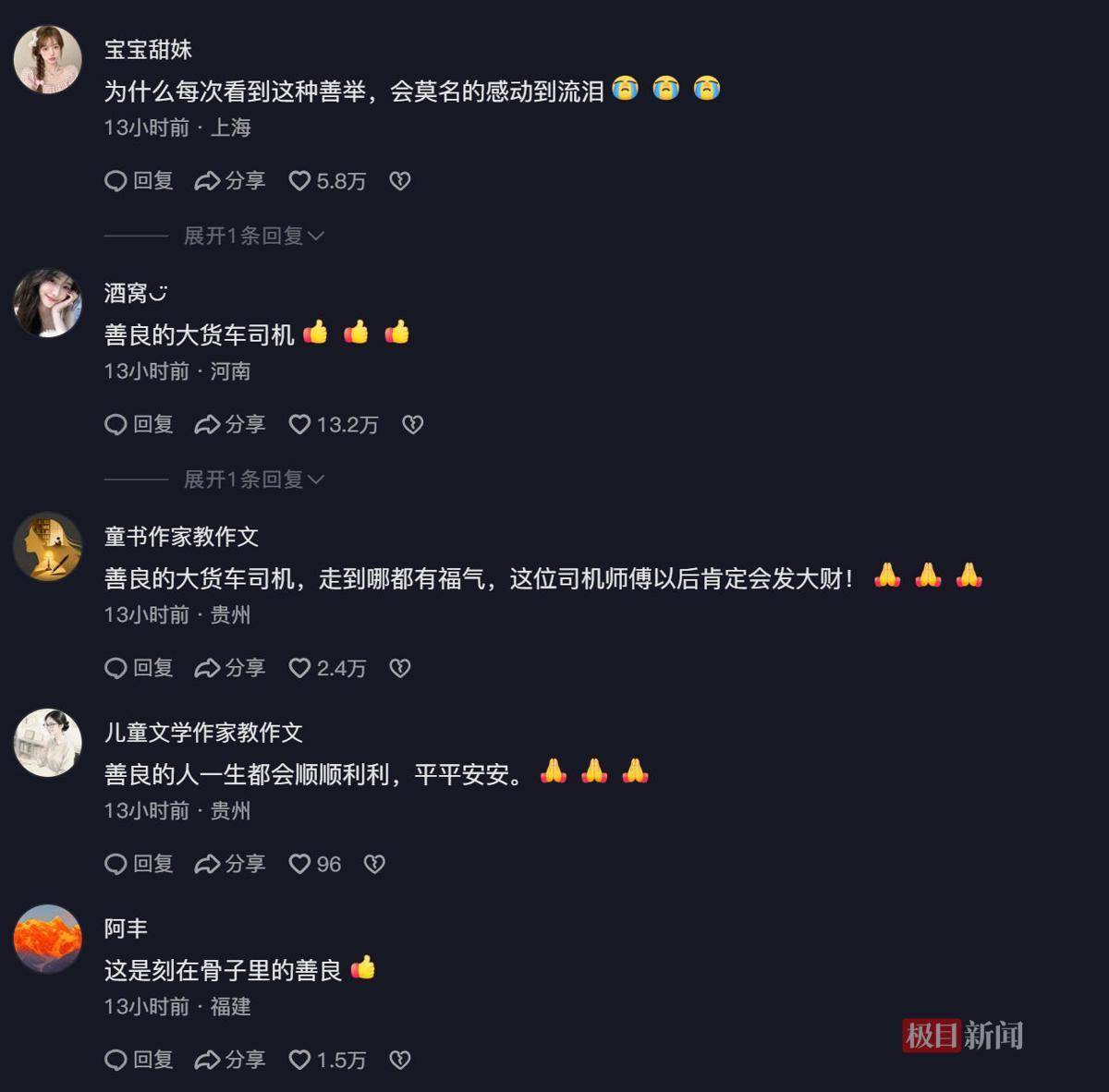The width and height of the screenshot is (1109, 1092).
Task: Dislike 酒窝's comment with the broken heart icon
Action: pos(412,425)
